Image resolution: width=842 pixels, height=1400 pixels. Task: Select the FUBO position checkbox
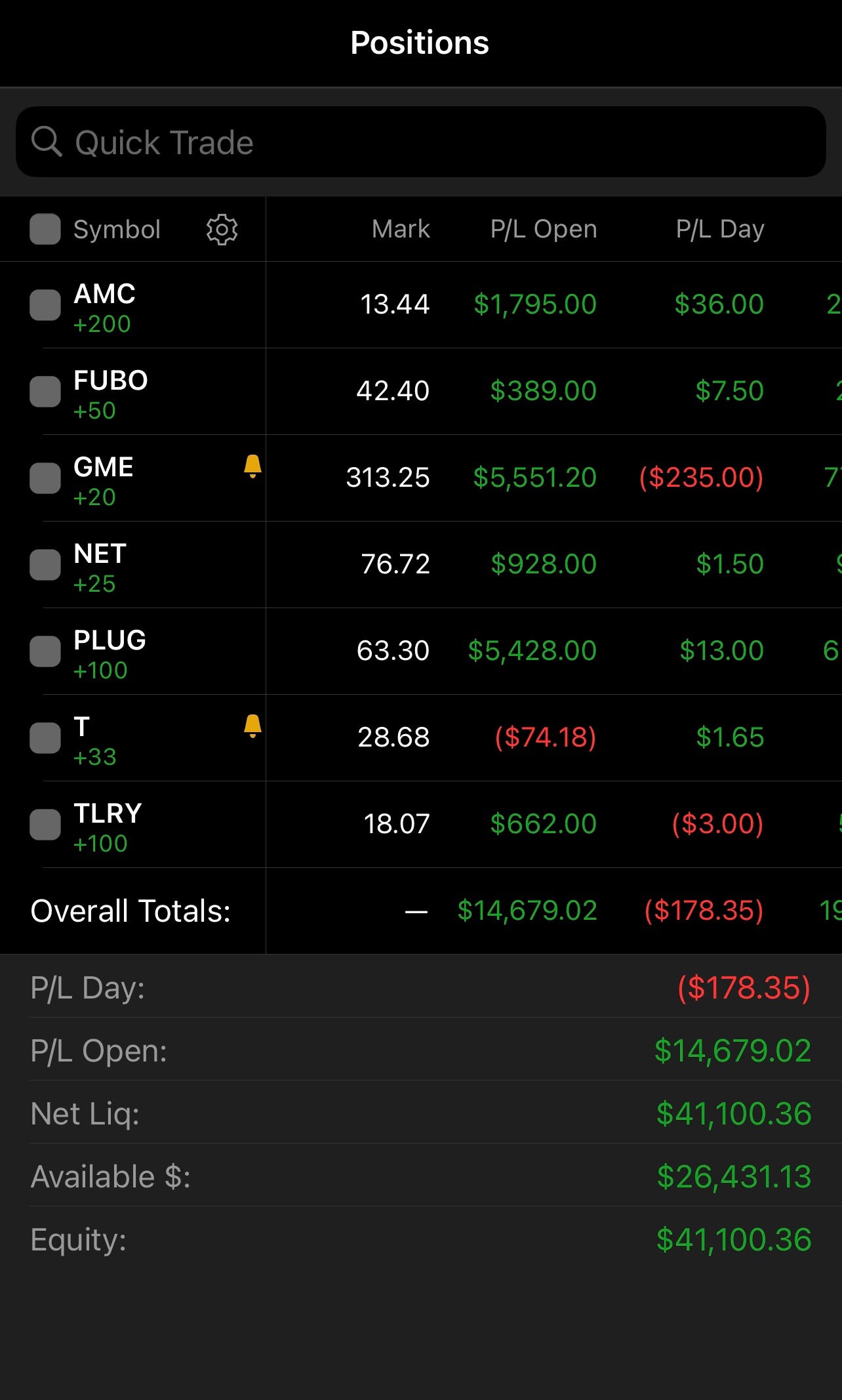coord(45,392)
